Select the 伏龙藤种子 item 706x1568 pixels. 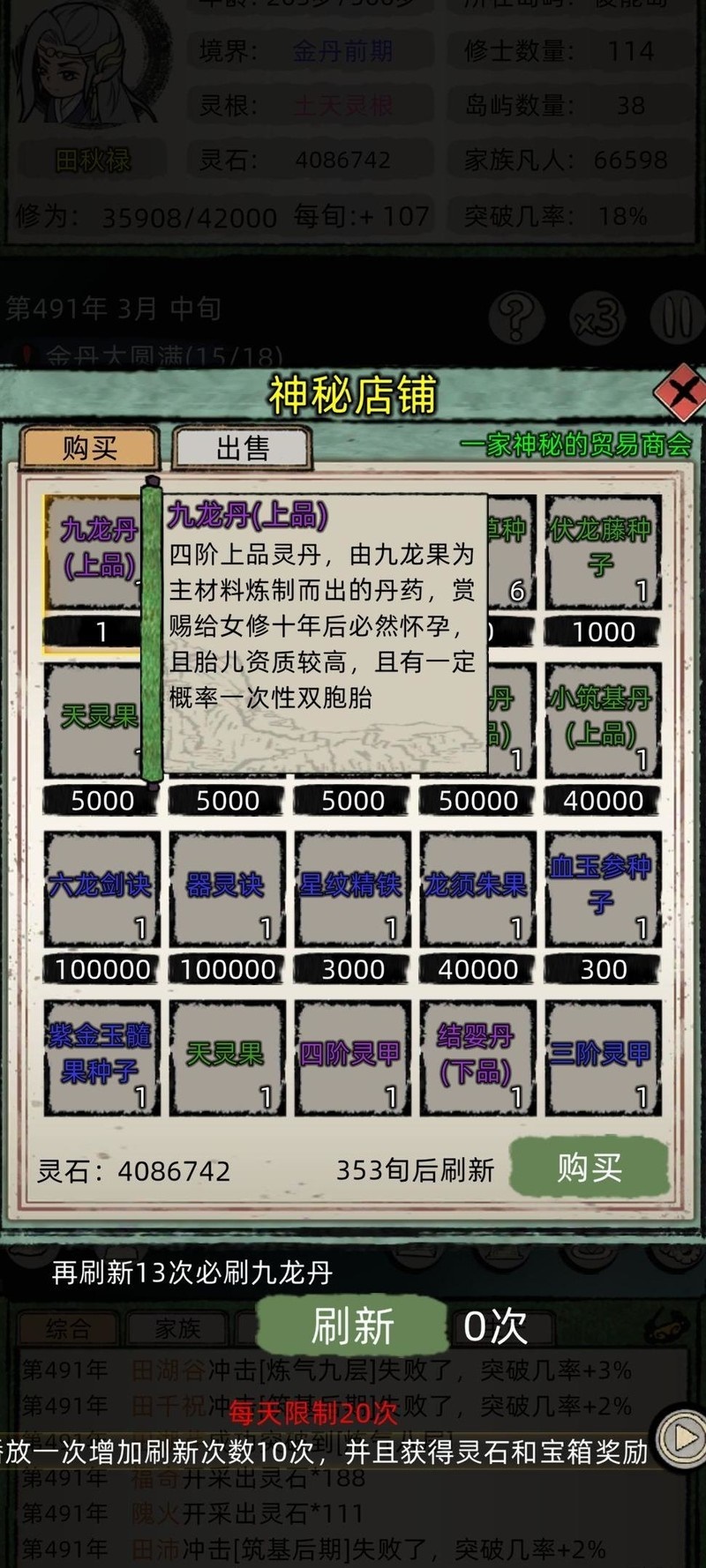(x=603, y=551)
